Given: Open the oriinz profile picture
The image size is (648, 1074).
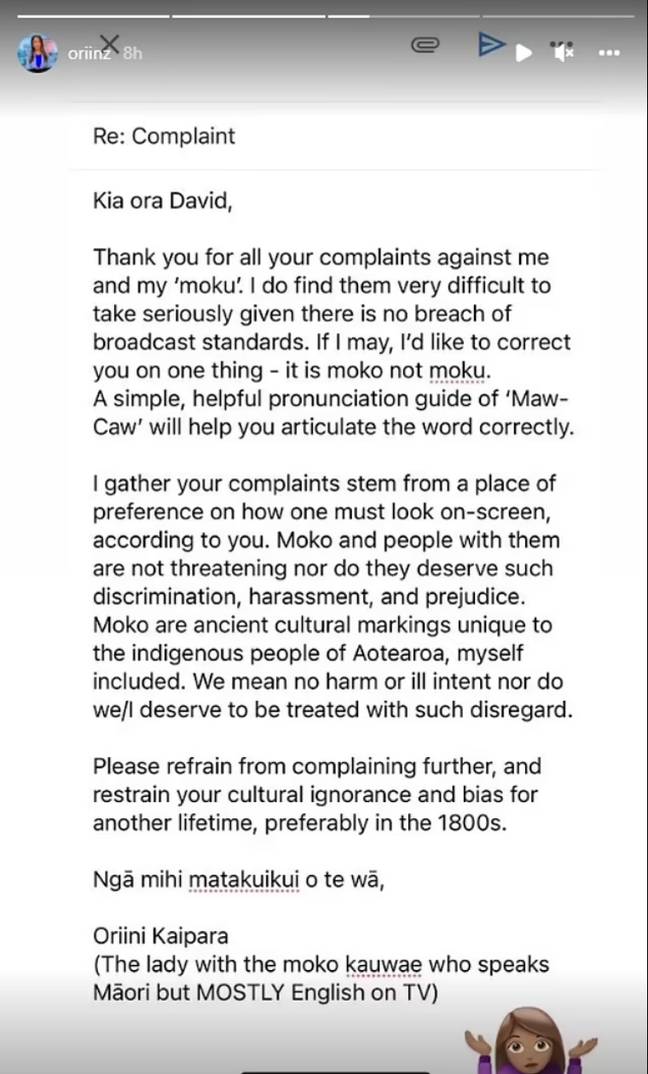Looking at the screenshot, I should (36, 53).
